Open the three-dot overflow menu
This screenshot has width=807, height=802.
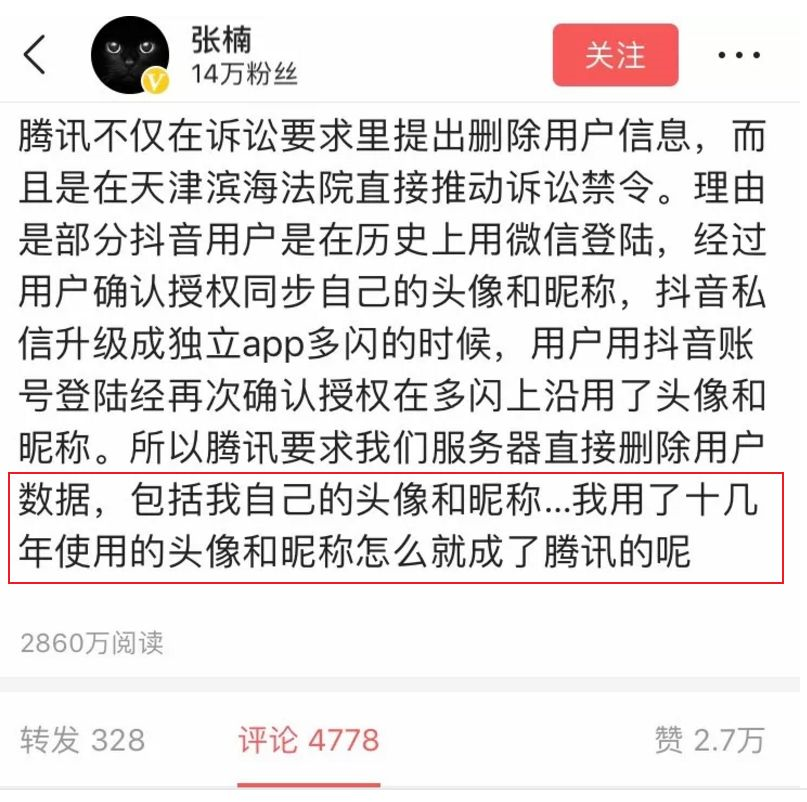(x=740, y=55)
